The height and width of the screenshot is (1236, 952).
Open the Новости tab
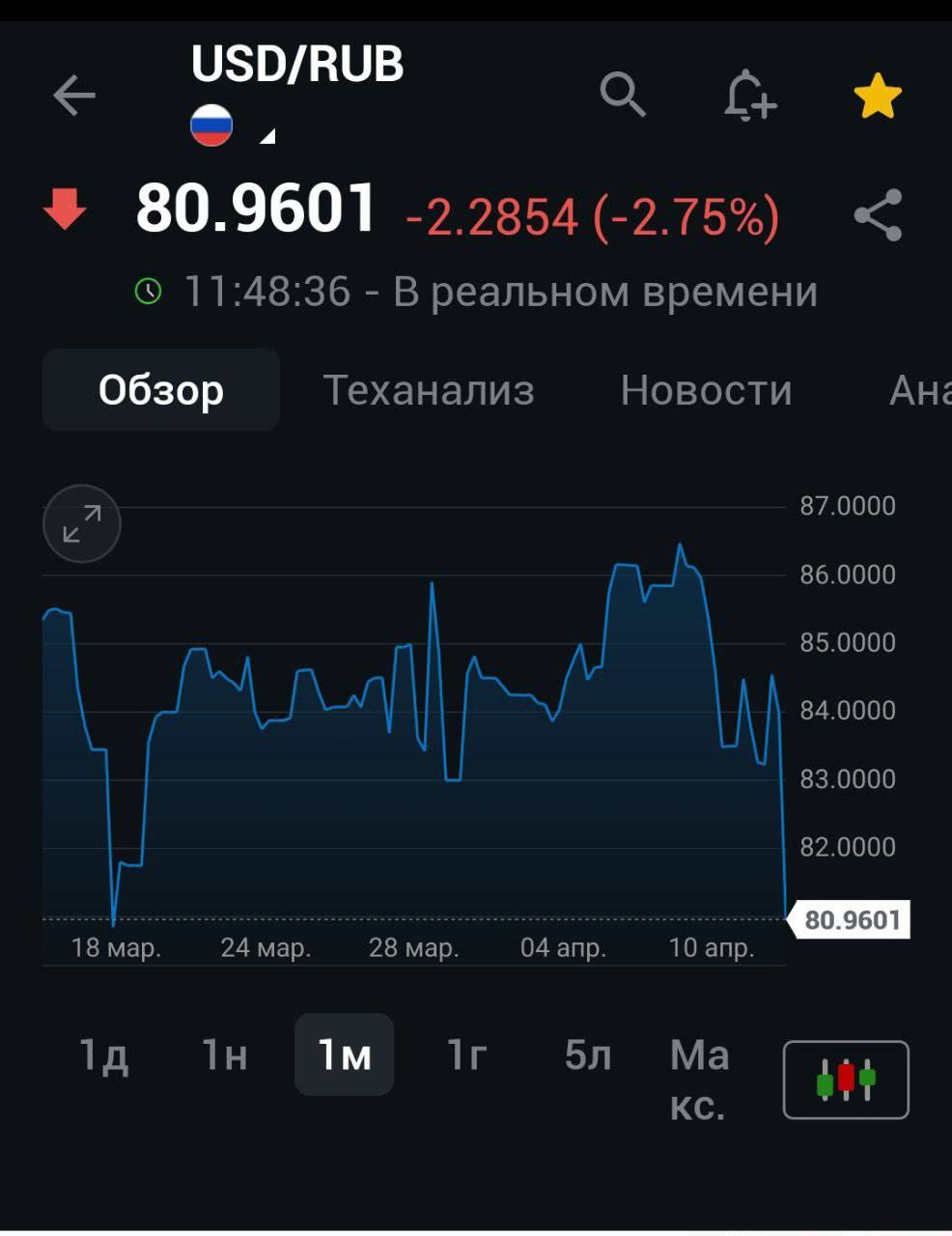click(706, 390)
